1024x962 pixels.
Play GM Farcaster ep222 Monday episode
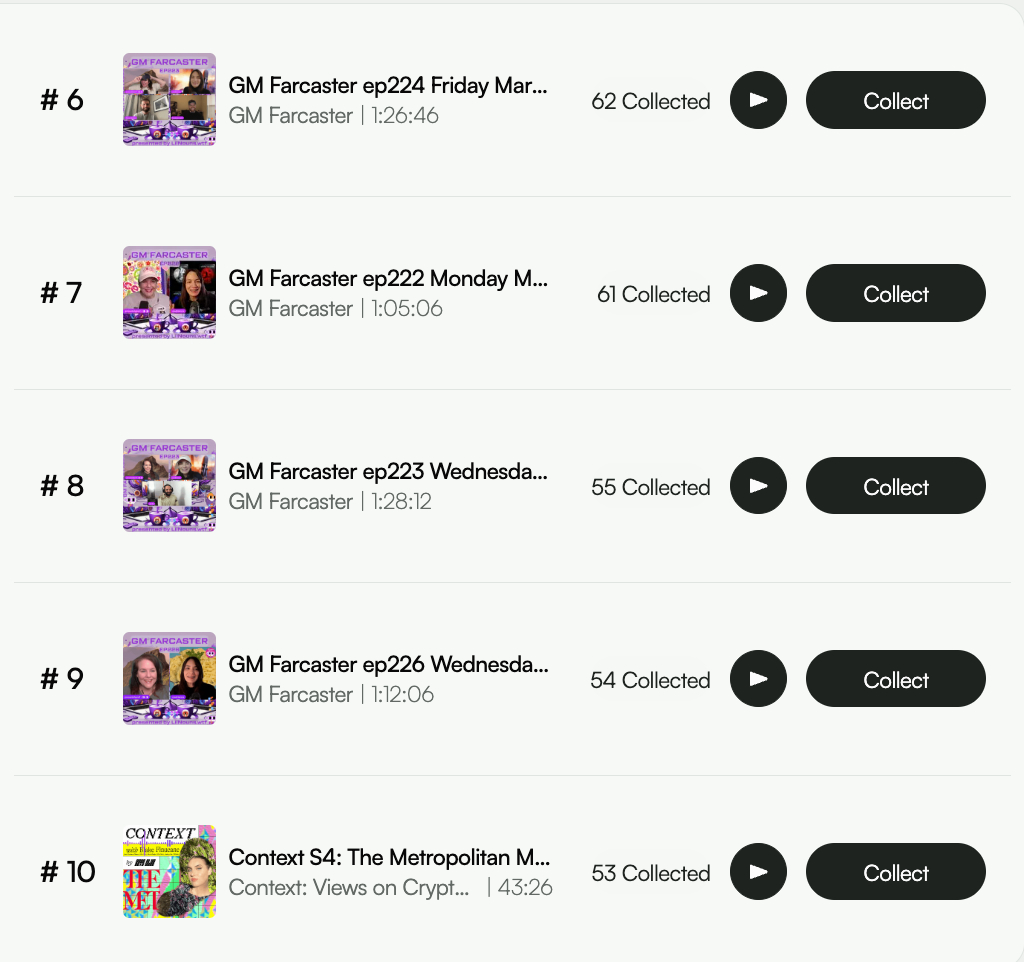point(758,293)
